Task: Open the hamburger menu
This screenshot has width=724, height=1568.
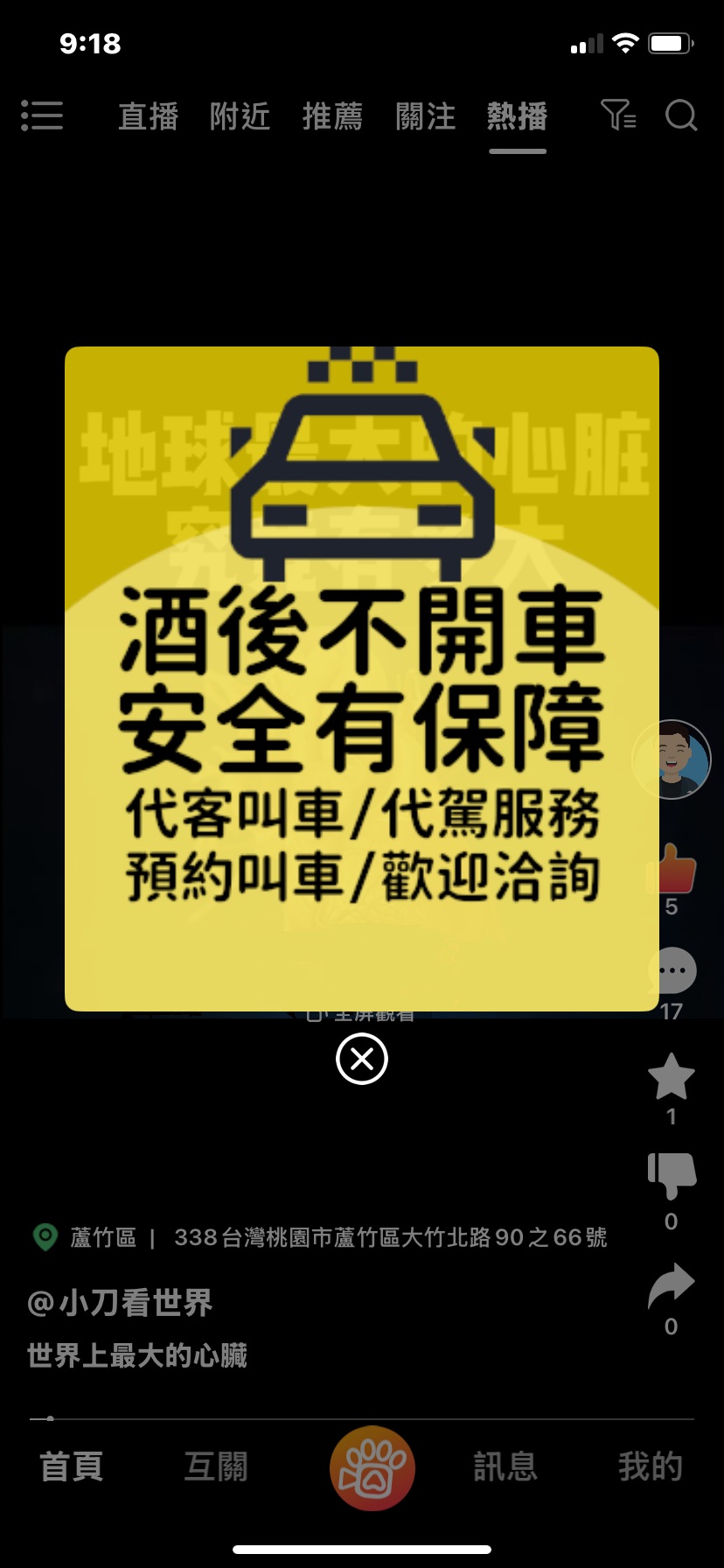Action: (42, 115)
